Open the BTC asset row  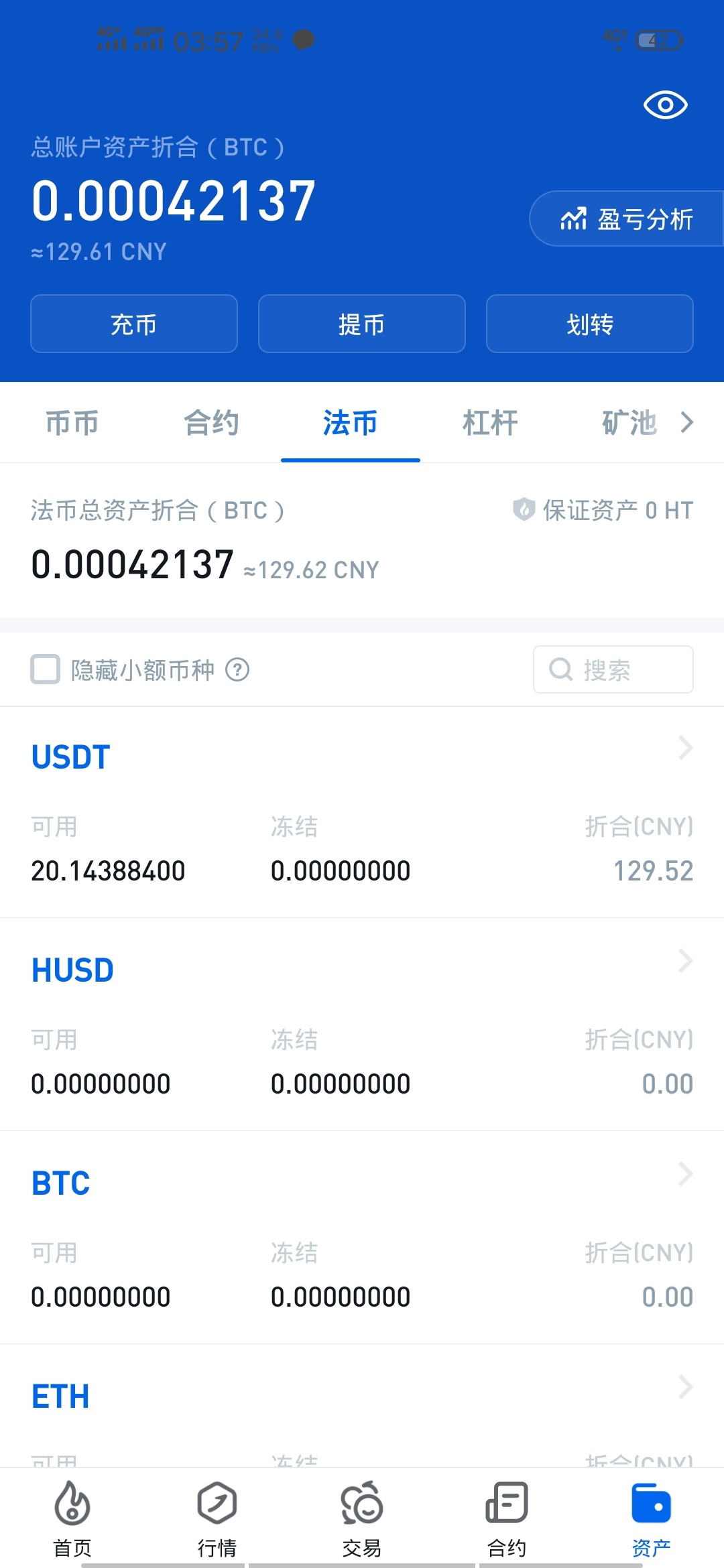click(x=362, y=1238)
